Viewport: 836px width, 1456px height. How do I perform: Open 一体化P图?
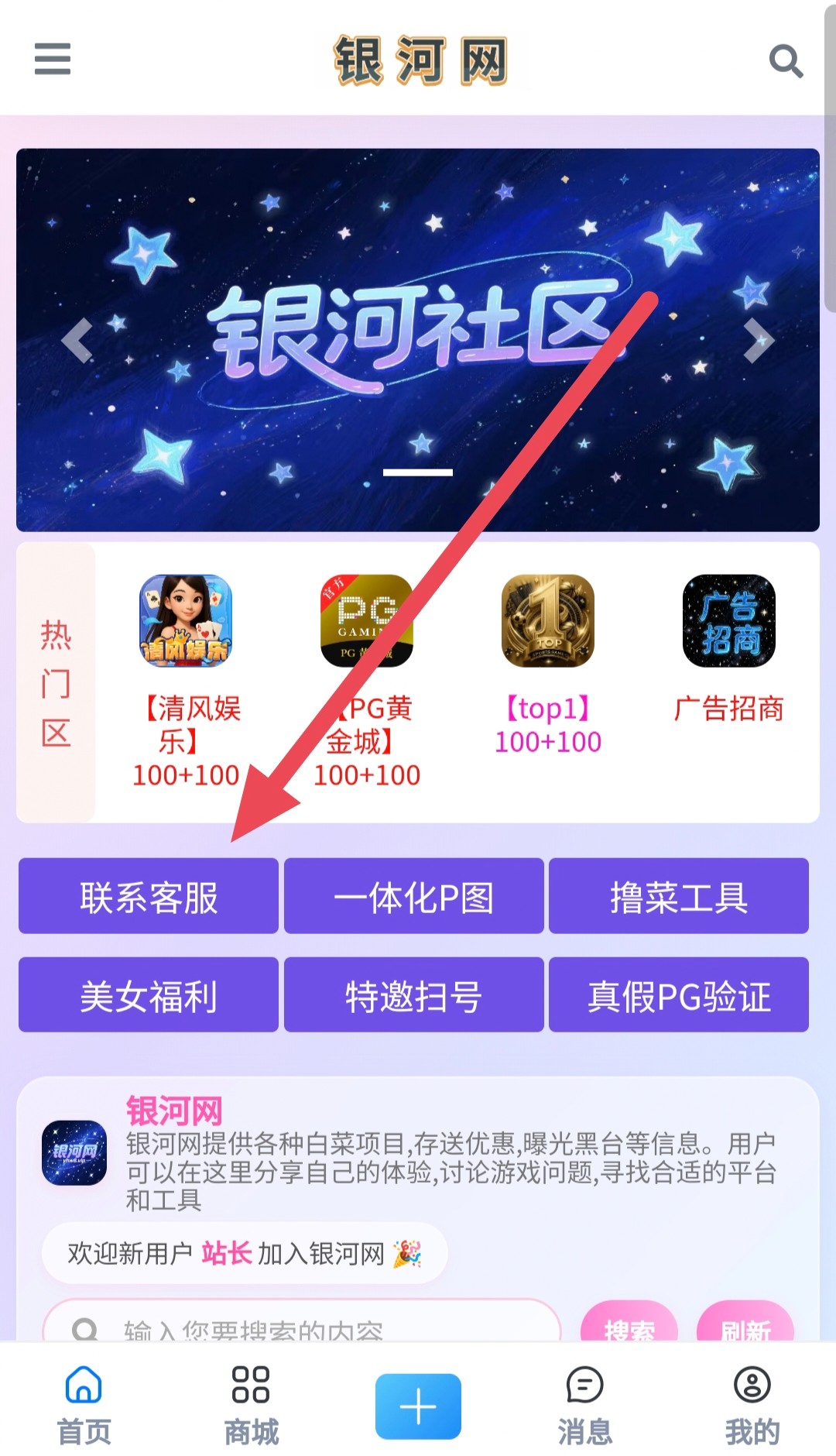click(x=413, y=896)
